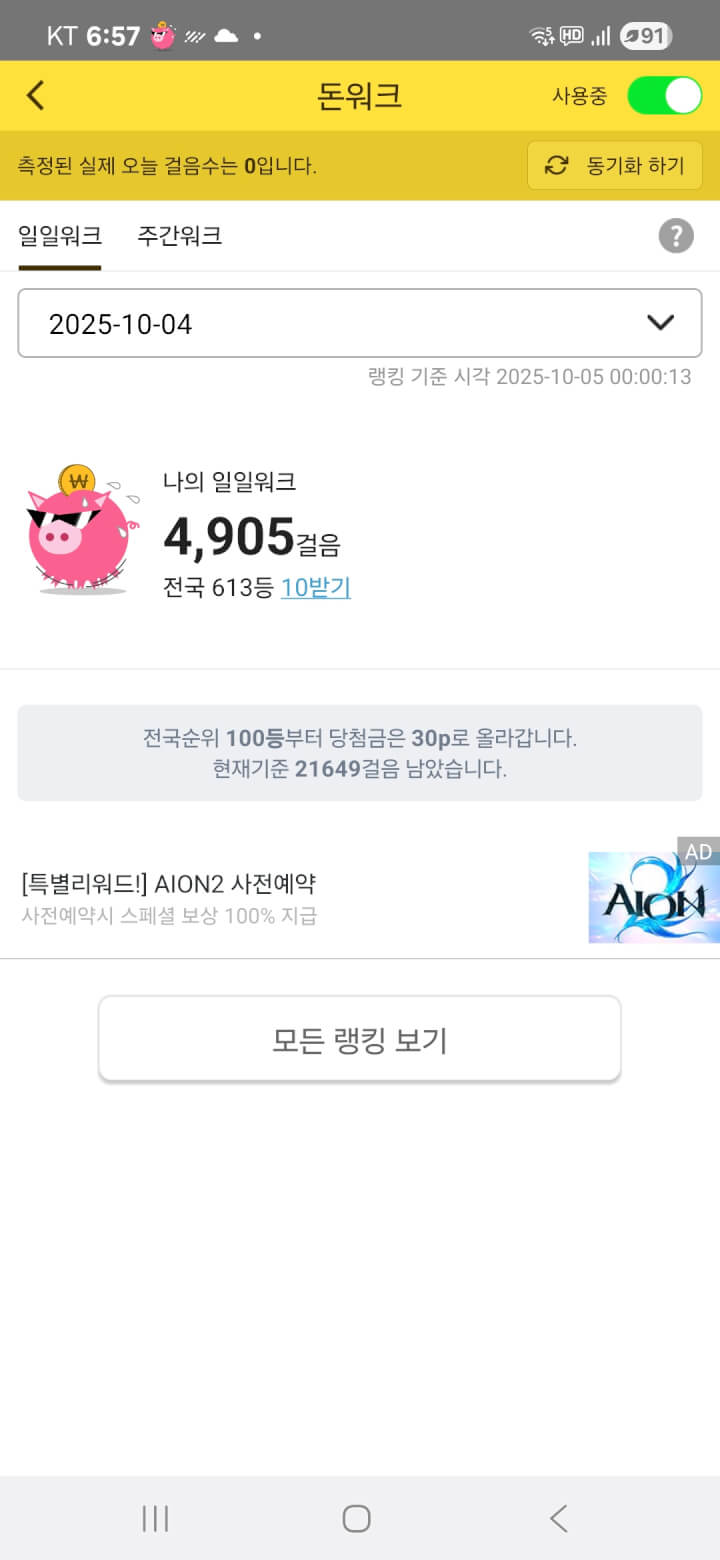Go to the system home screen
720x1560 pixels.
[357, 1518]
